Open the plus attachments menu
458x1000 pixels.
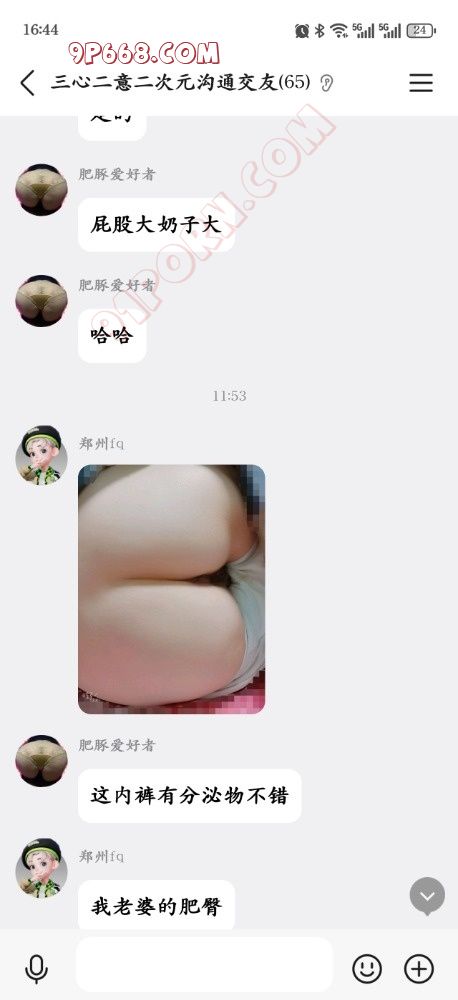(x=419, y=969)
